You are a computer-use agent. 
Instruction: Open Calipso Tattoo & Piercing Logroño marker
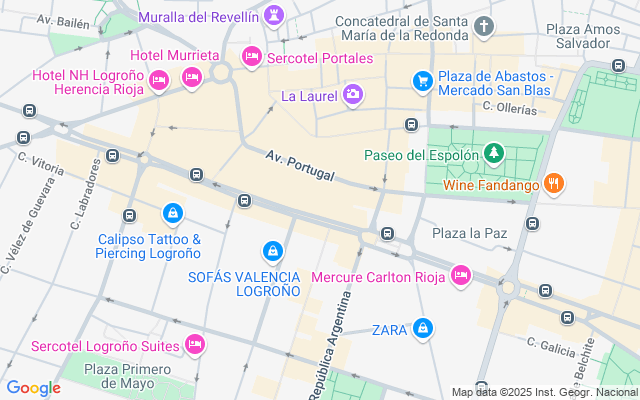[173, 214]
